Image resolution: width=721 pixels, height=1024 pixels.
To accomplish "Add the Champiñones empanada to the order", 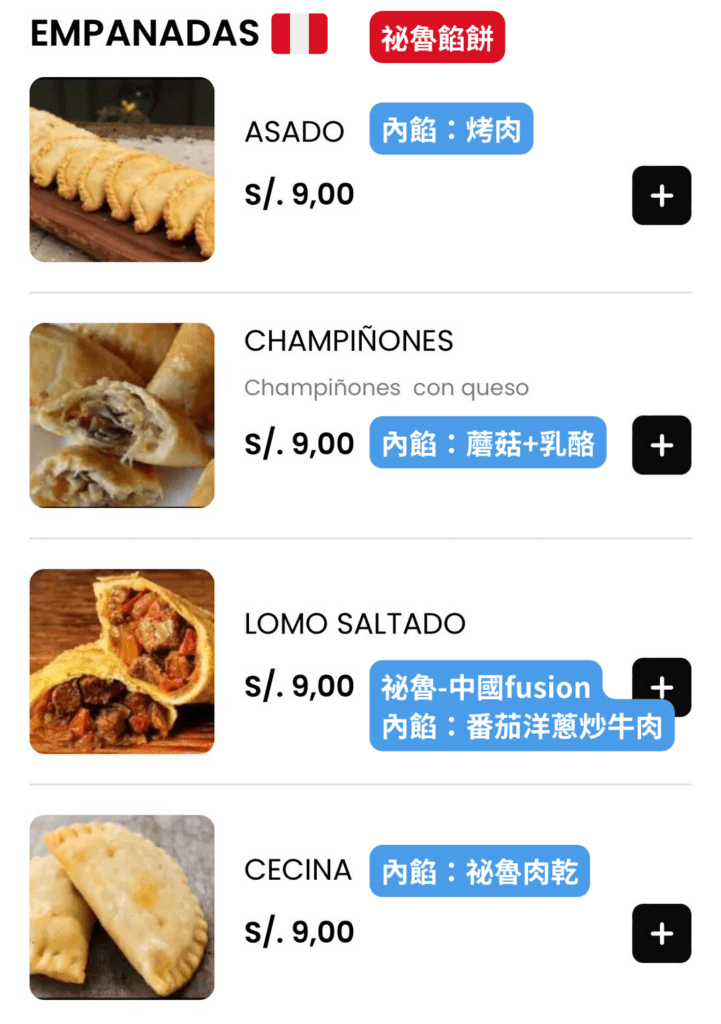I will point(661,445).
